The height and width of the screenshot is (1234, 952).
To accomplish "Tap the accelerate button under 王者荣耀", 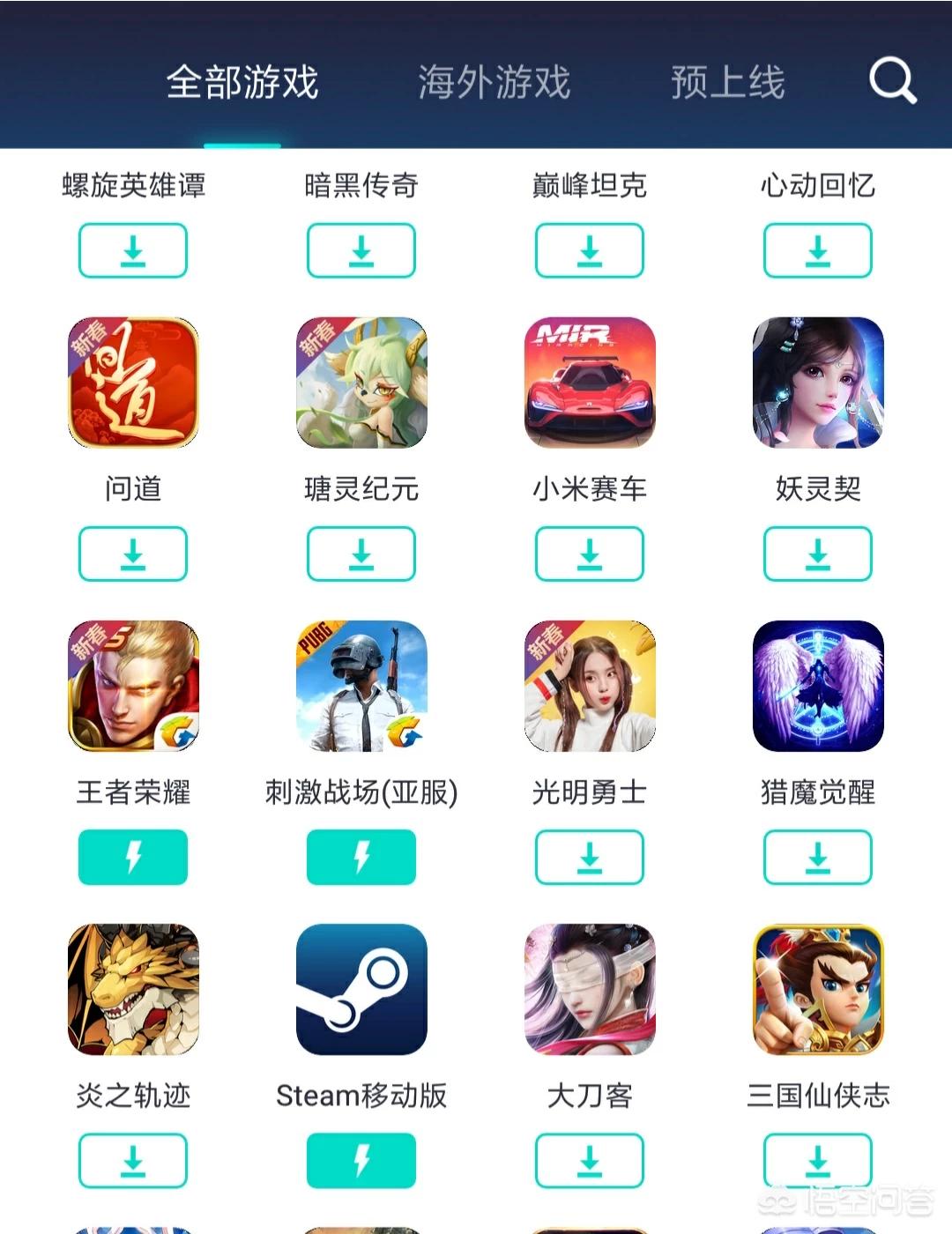I will click(133, 857).
